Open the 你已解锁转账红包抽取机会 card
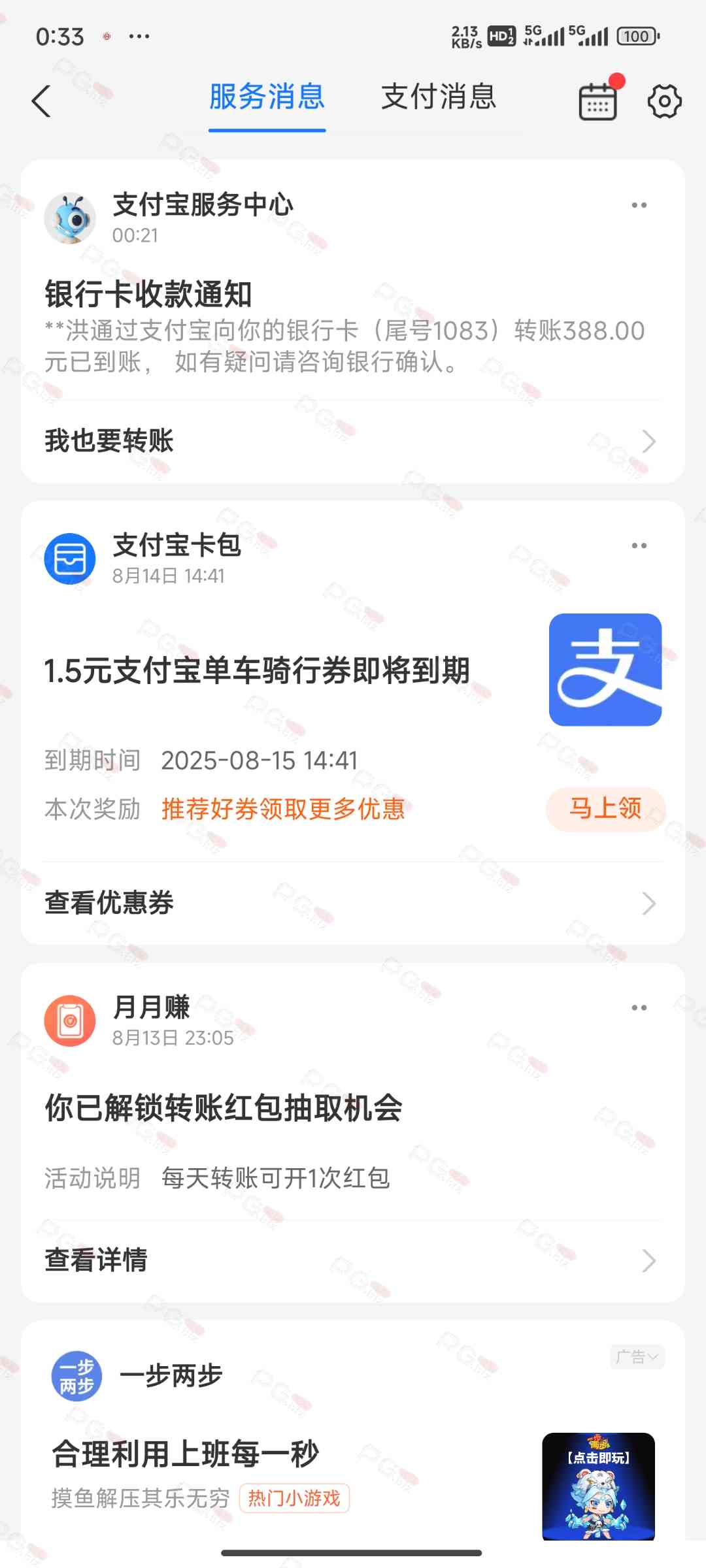The width and height of the screenshot is (706, 1568). (x=224, y=1108)
